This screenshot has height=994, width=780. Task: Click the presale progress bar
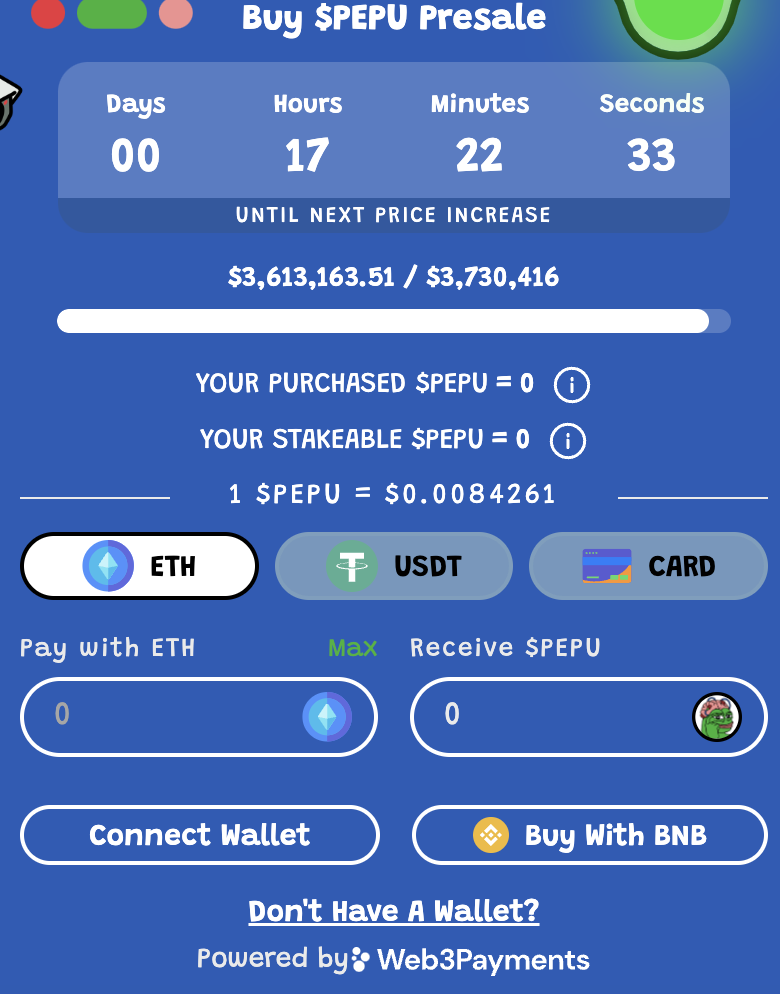[393, 321]
